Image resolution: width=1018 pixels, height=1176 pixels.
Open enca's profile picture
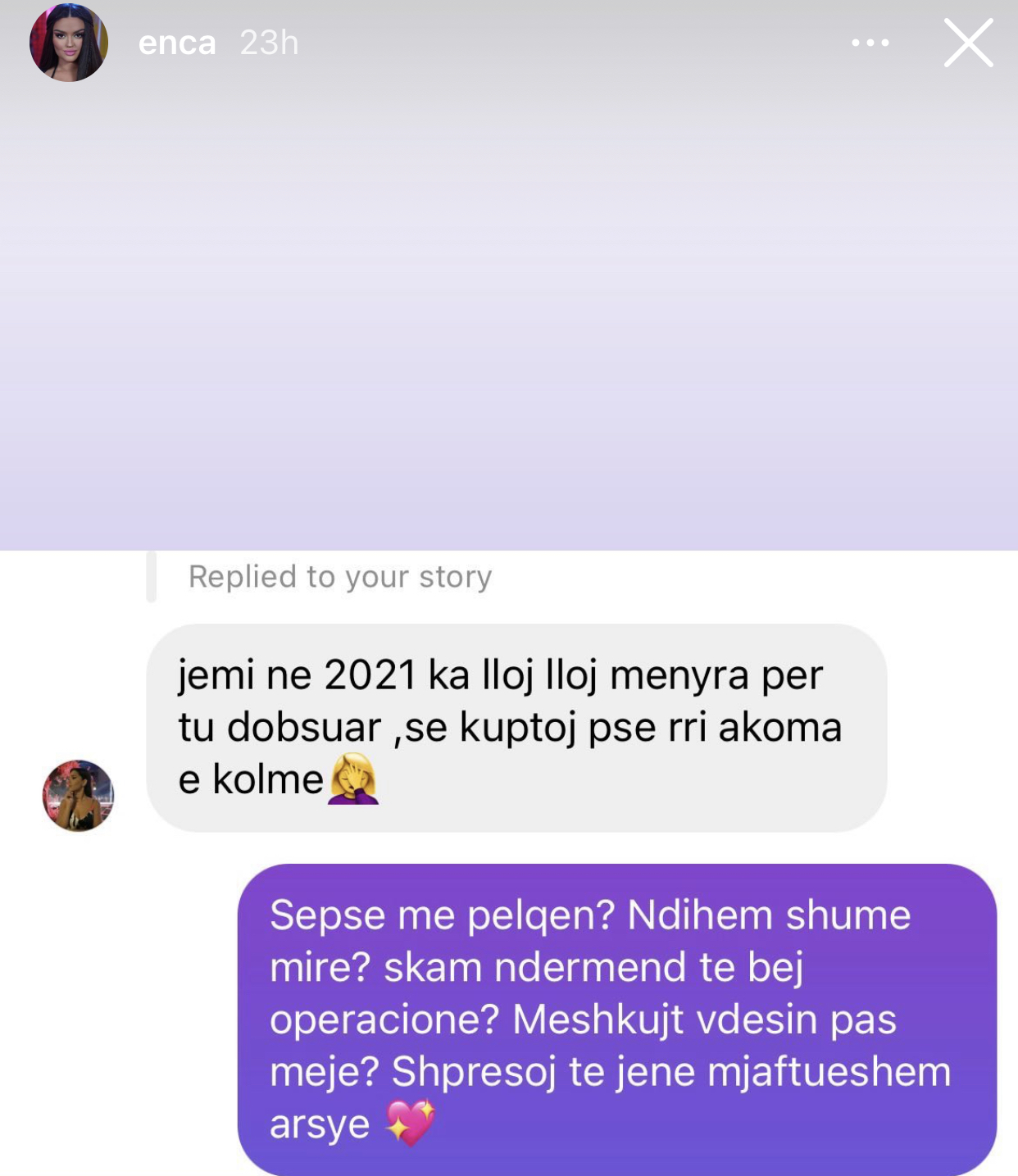[x=69, y=43]
